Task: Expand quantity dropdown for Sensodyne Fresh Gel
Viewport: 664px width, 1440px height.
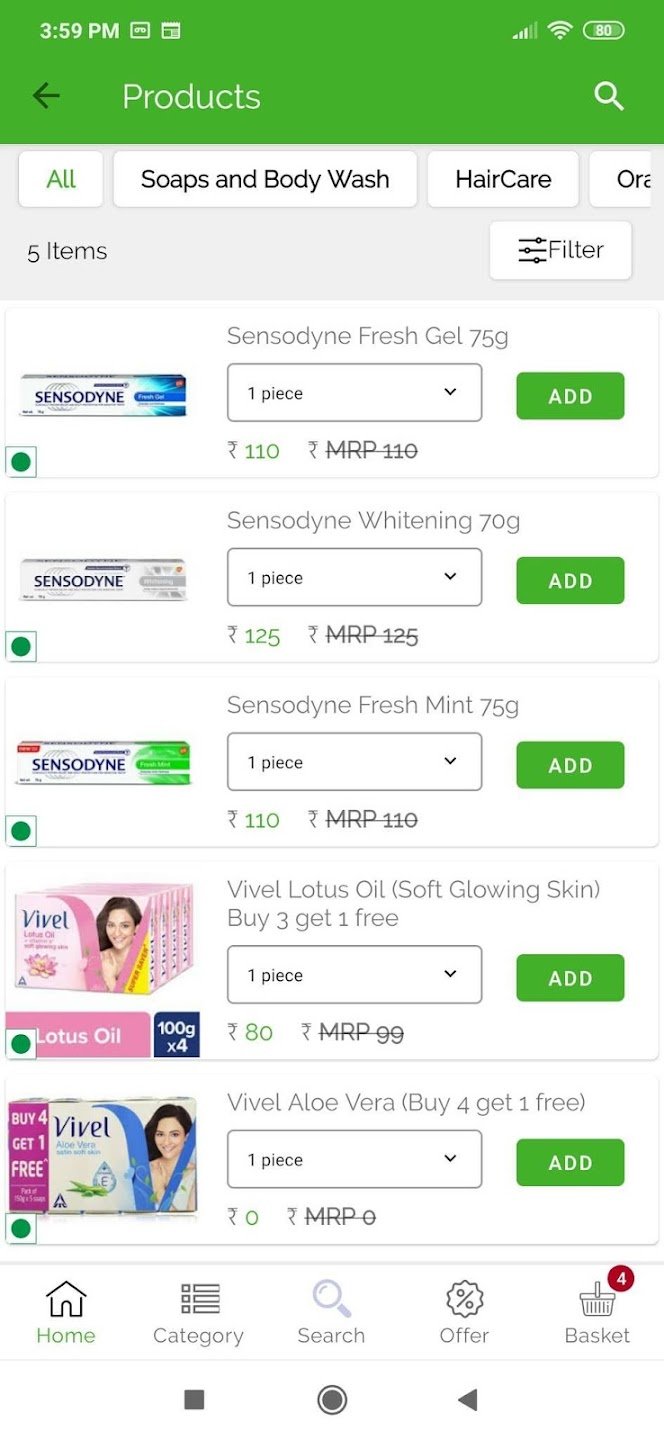Action: (x=354, y=393)
